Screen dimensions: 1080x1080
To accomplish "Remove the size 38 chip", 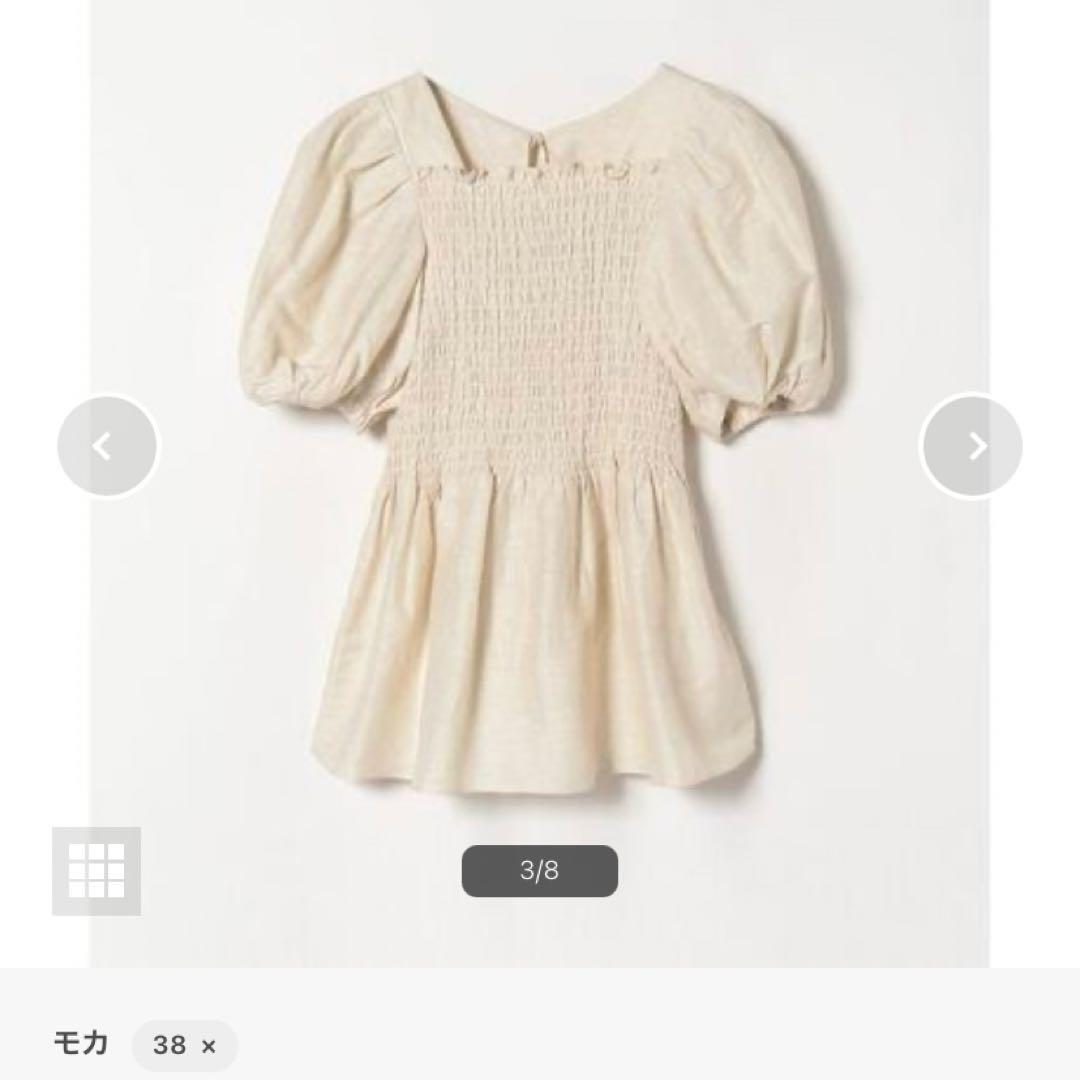I will tap(208, 1046).
